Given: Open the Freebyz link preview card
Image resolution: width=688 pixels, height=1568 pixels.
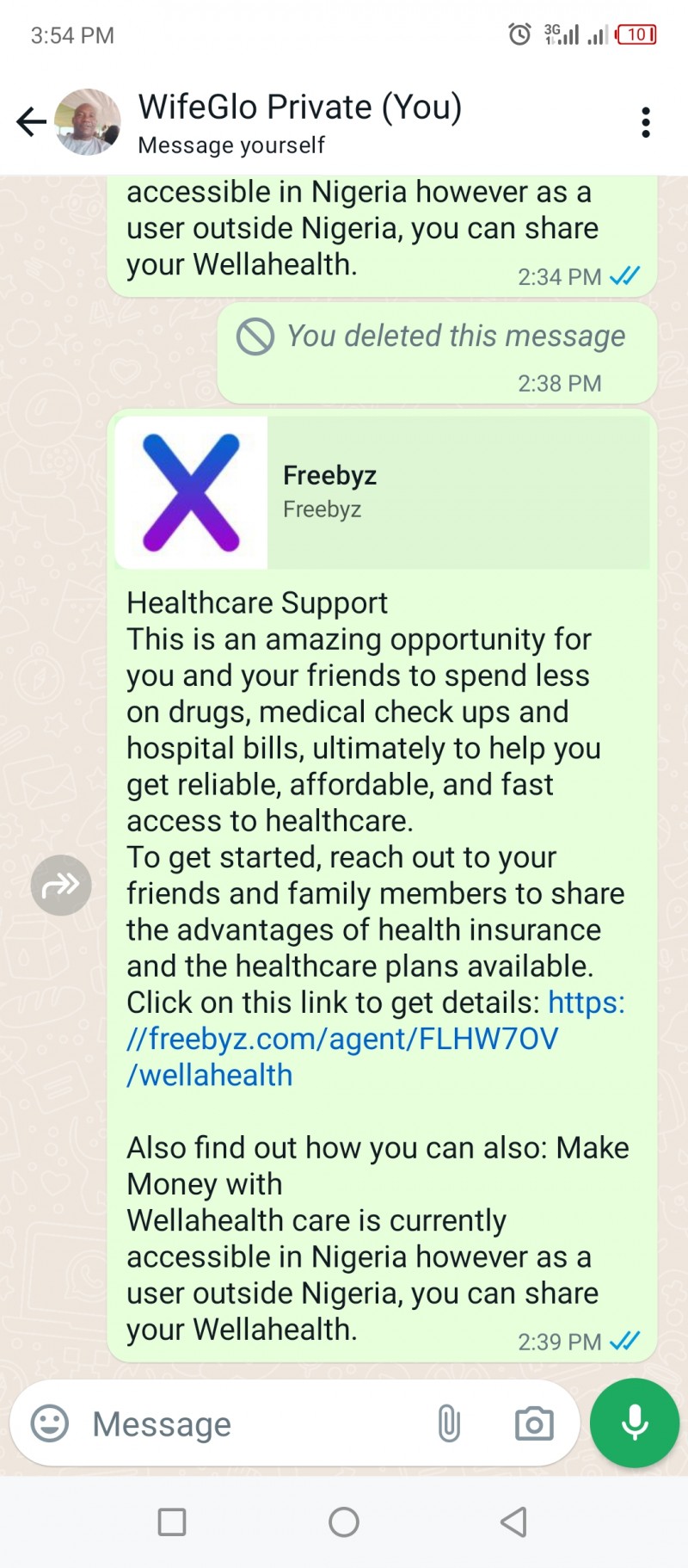Looking at the screenshot, I should click(382, 492).
